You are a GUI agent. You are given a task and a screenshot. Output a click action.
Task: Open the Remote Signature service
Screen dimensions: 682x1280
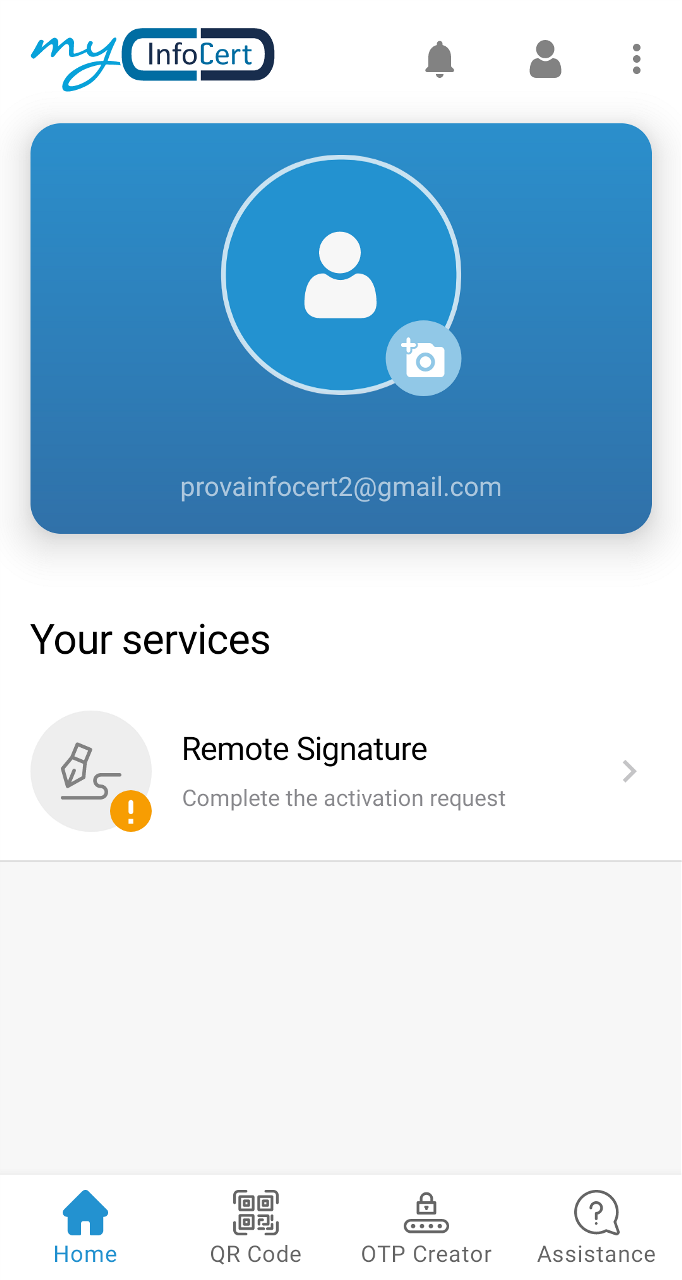click(x=341, y=771)
